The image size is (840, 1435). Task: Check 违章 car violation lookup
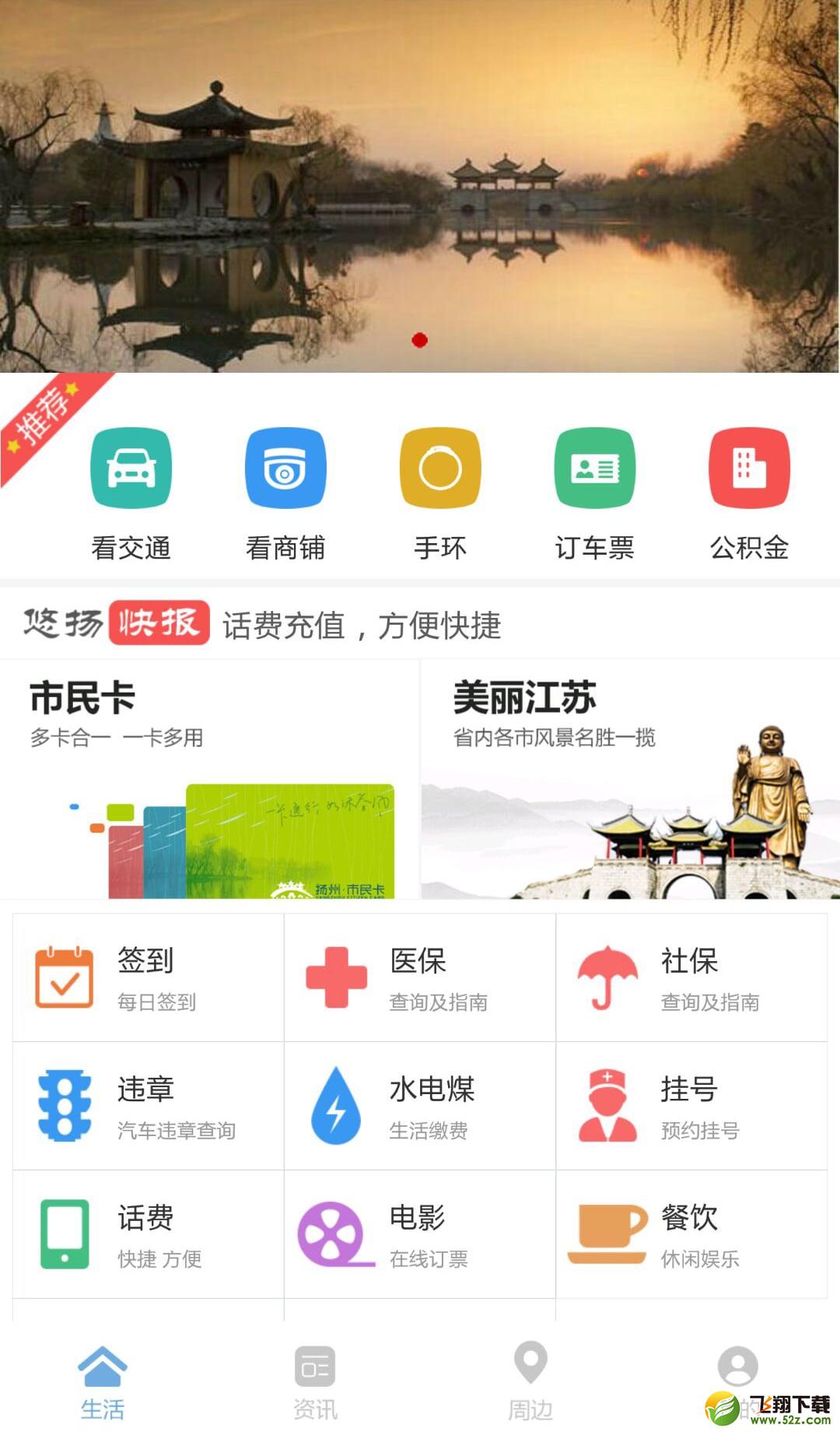[149, 1106]
